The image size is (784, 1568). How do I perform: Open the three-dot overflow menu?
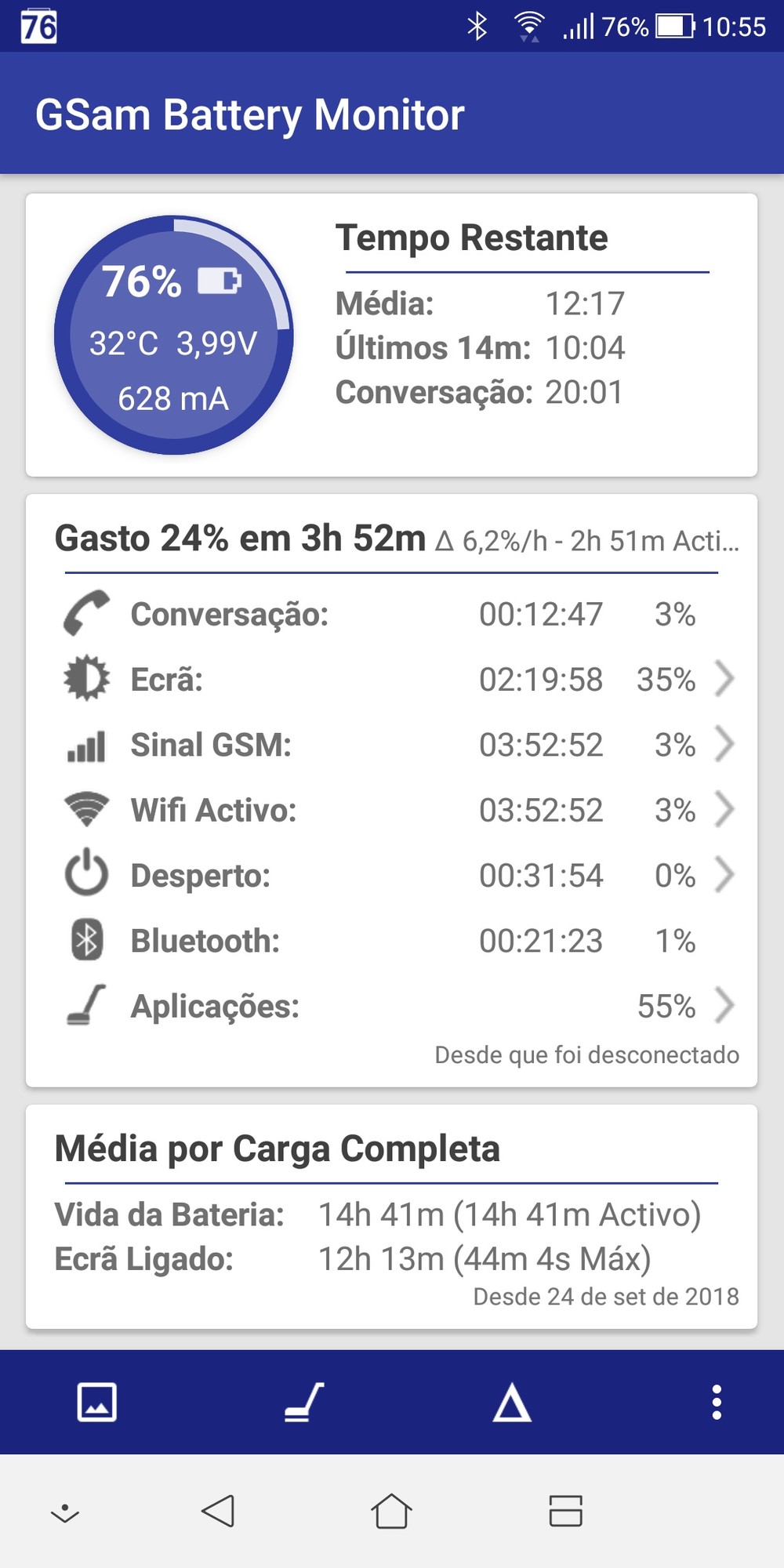pos(716,1402)
